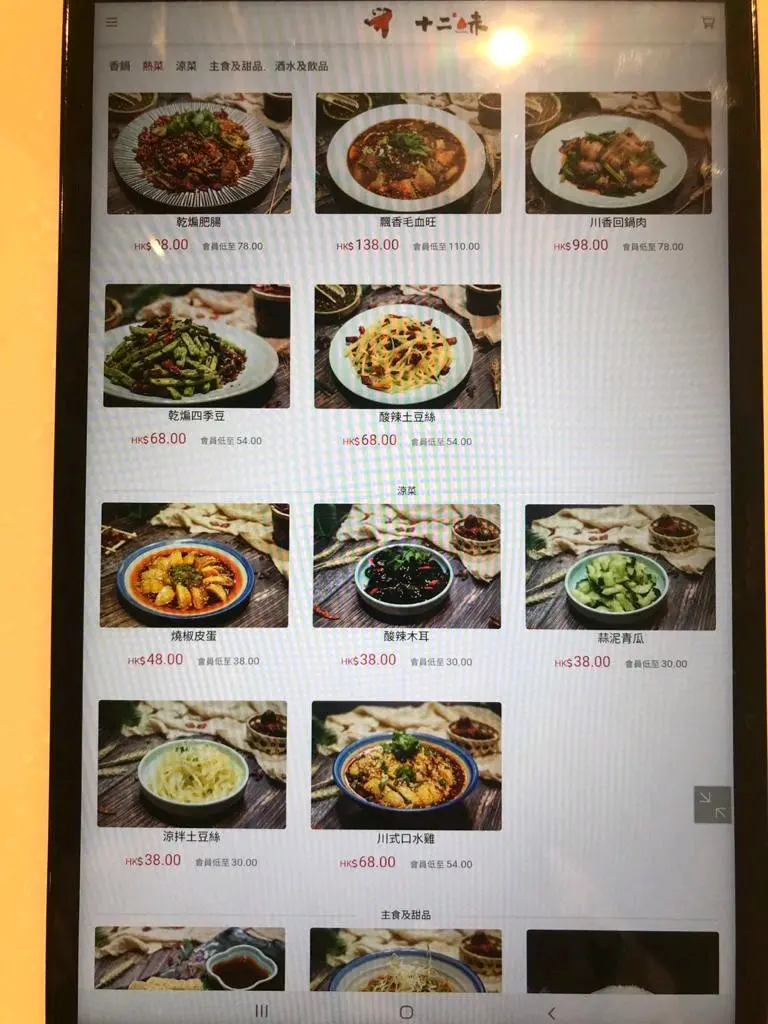
Task: Switch to the 香鍋 category tab
Action: click(119, 66)
